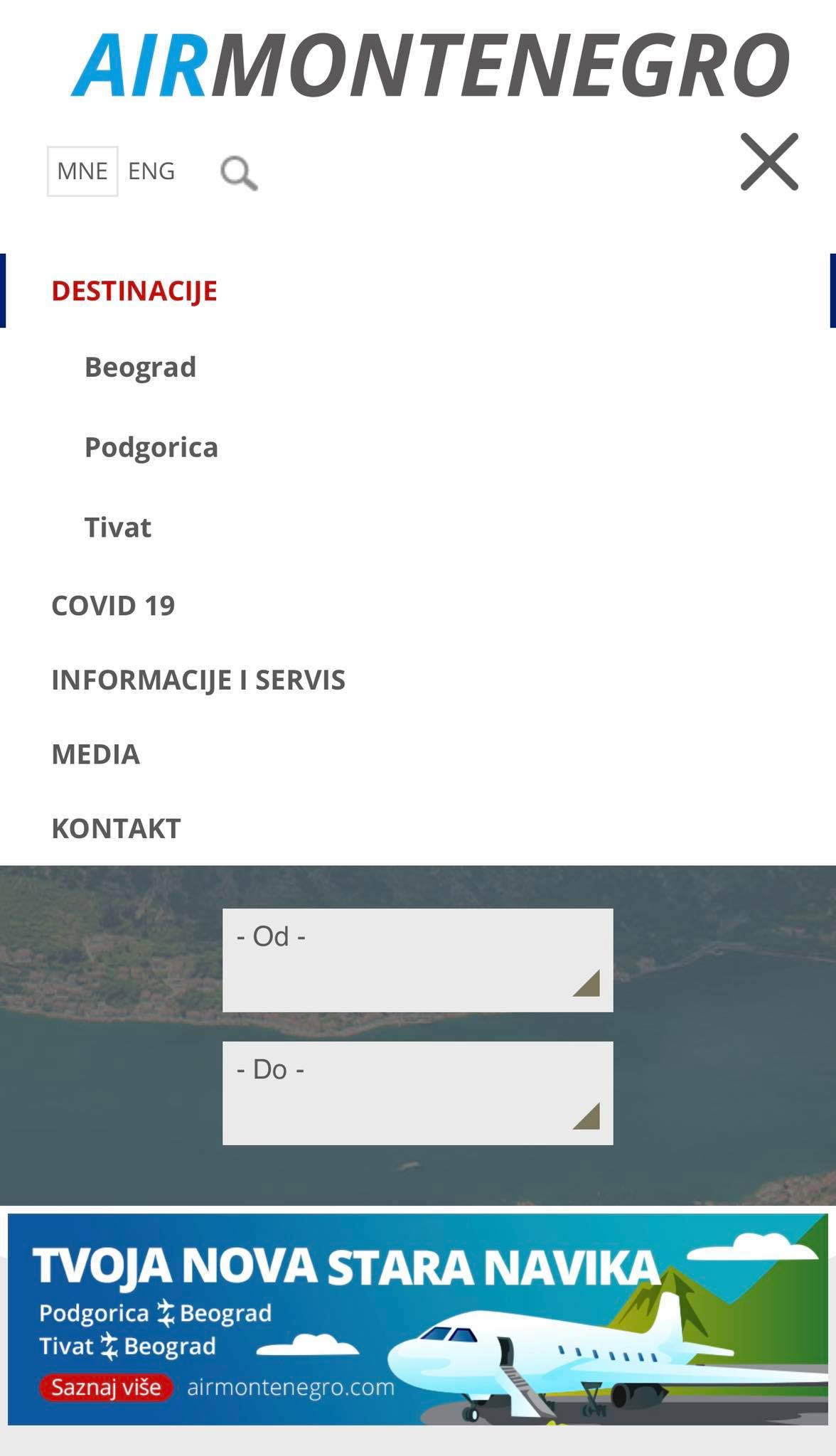Open the MEDIA section

pyautogui.click(x=96, y=754)
